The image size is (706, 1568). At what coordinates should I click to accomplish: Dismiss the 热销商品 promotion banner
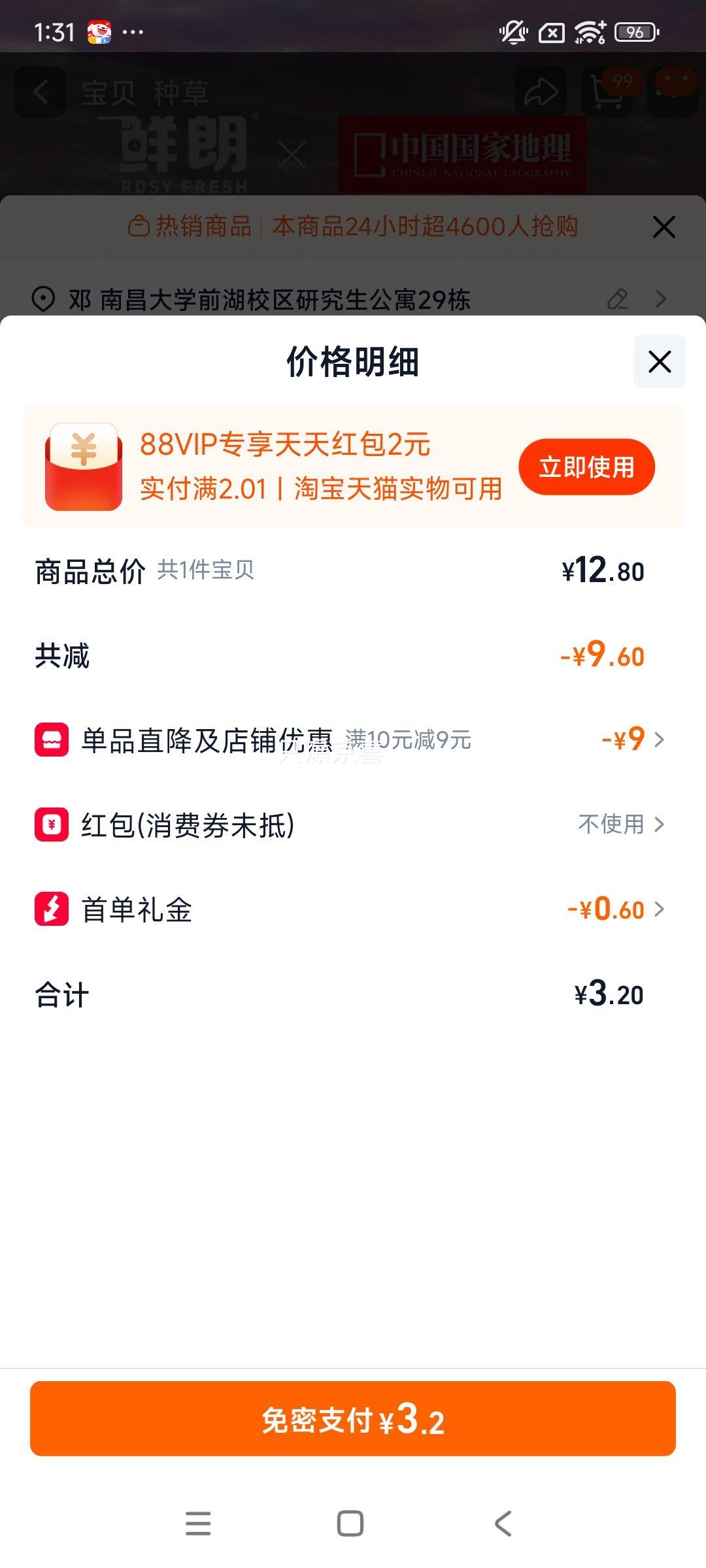tap(664, 227)
